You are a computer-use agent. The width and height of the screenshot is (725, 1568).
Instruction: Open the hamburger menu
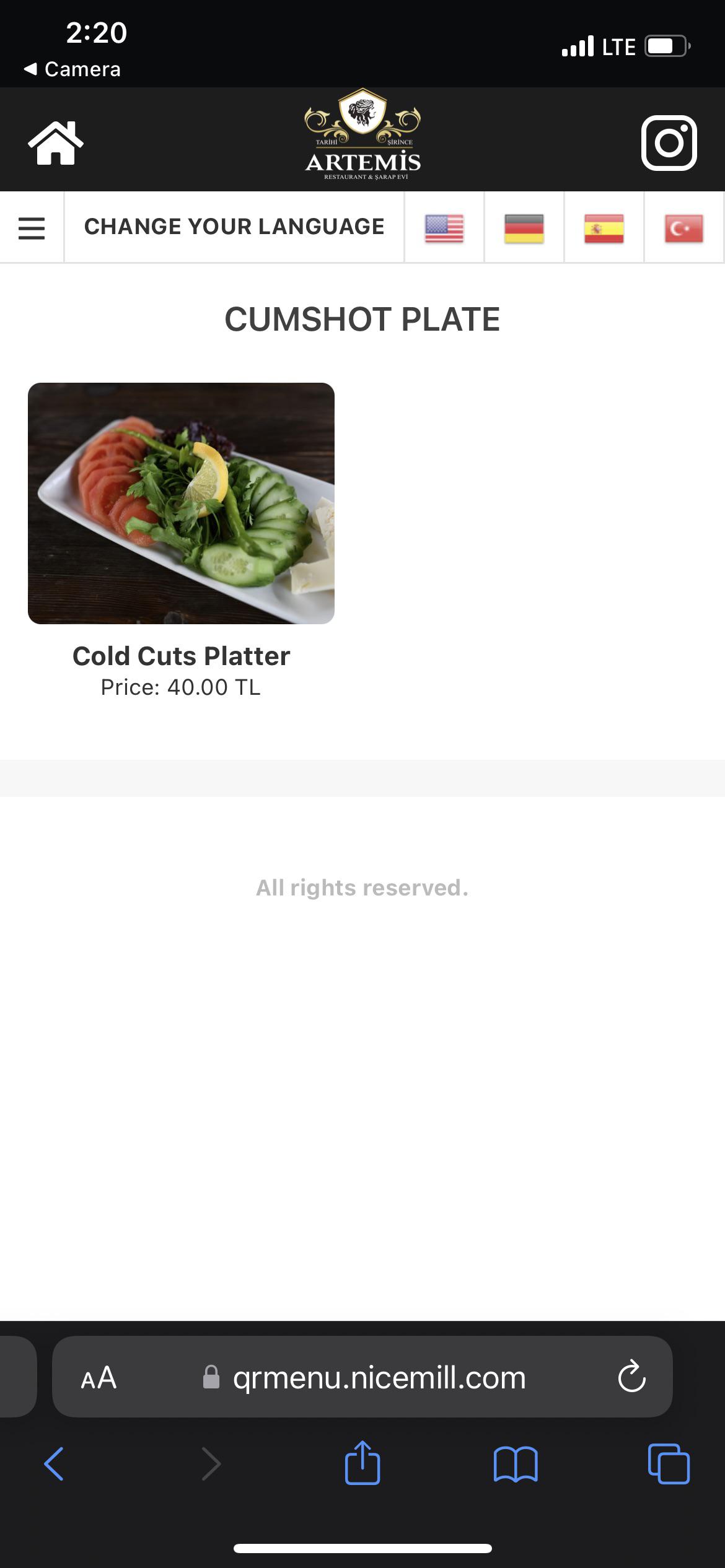coord(32,228)
